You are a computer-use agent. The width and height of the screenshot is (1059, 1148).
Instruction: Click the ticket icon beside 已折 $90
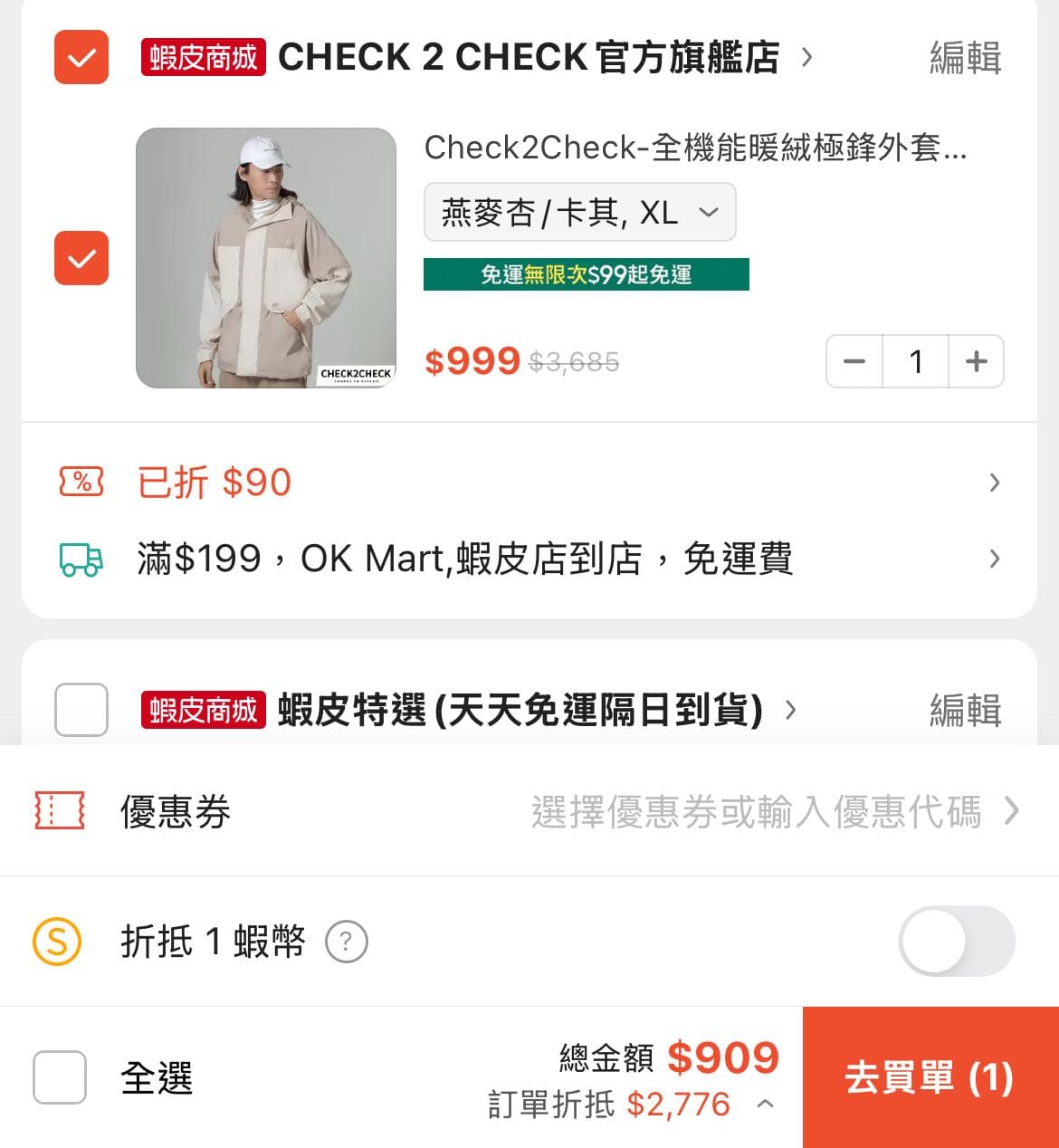pyautogui.click(x=81, y=483)
